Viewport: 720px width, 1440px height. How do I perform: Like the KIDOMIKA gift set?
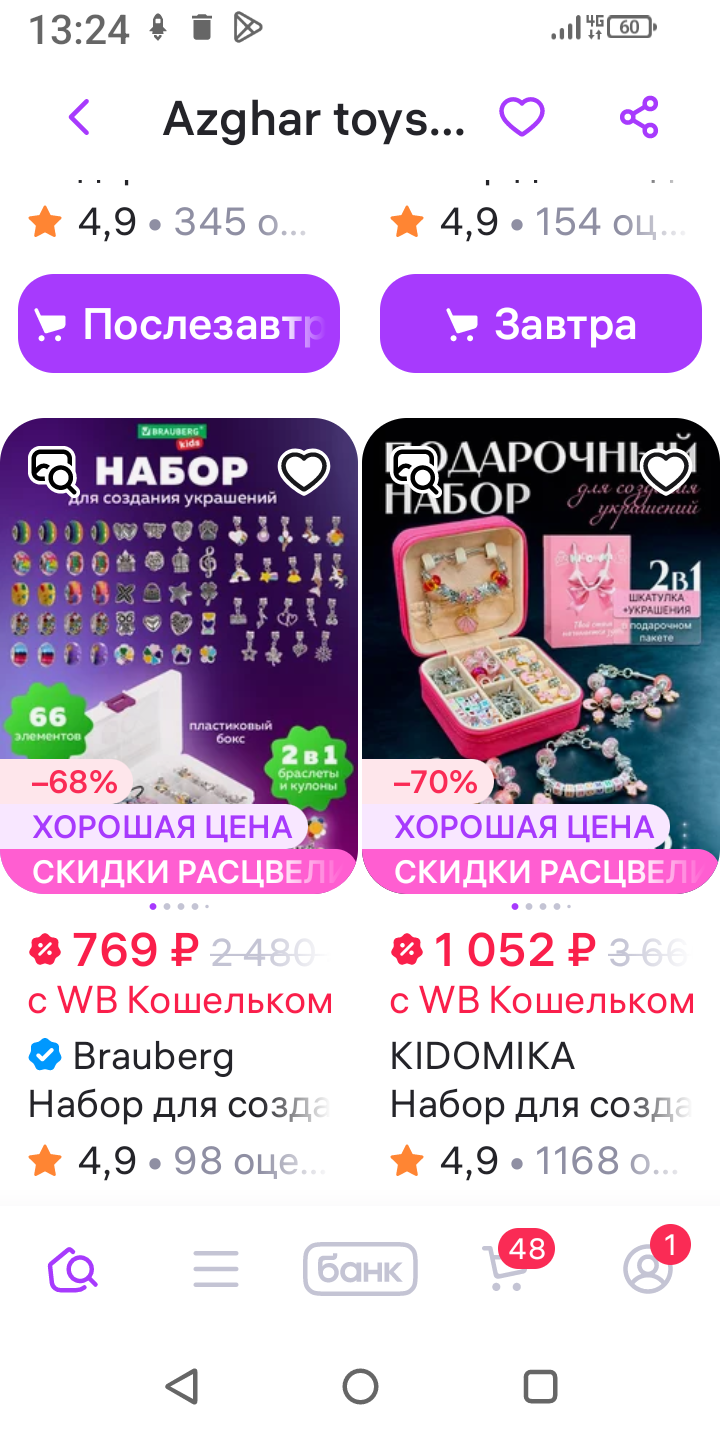point(666,470)
